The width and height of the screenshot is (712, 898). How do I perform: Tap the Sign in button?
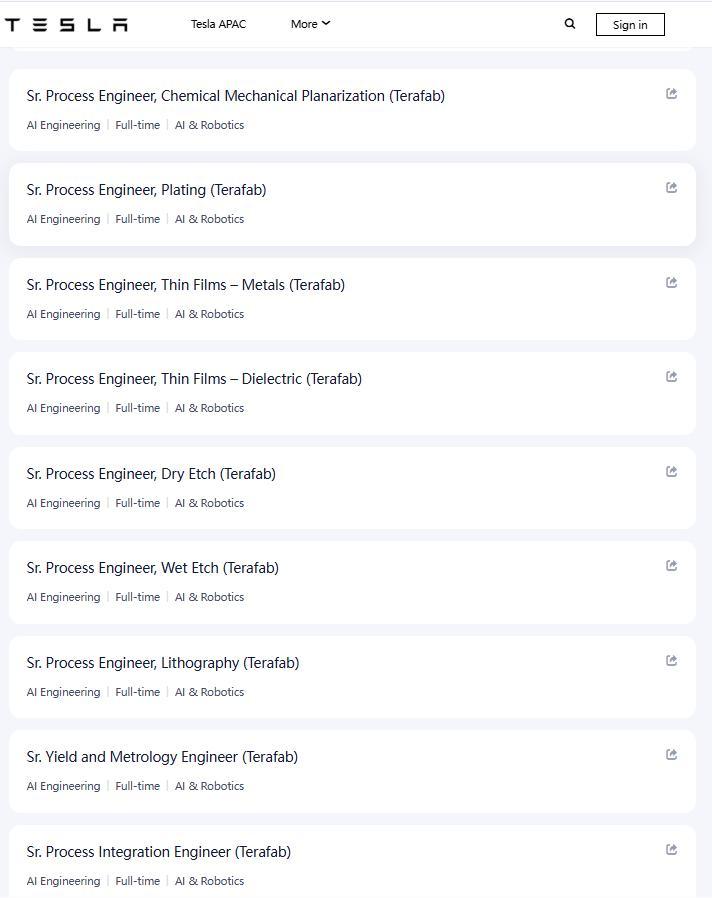(x=630, y=24)
